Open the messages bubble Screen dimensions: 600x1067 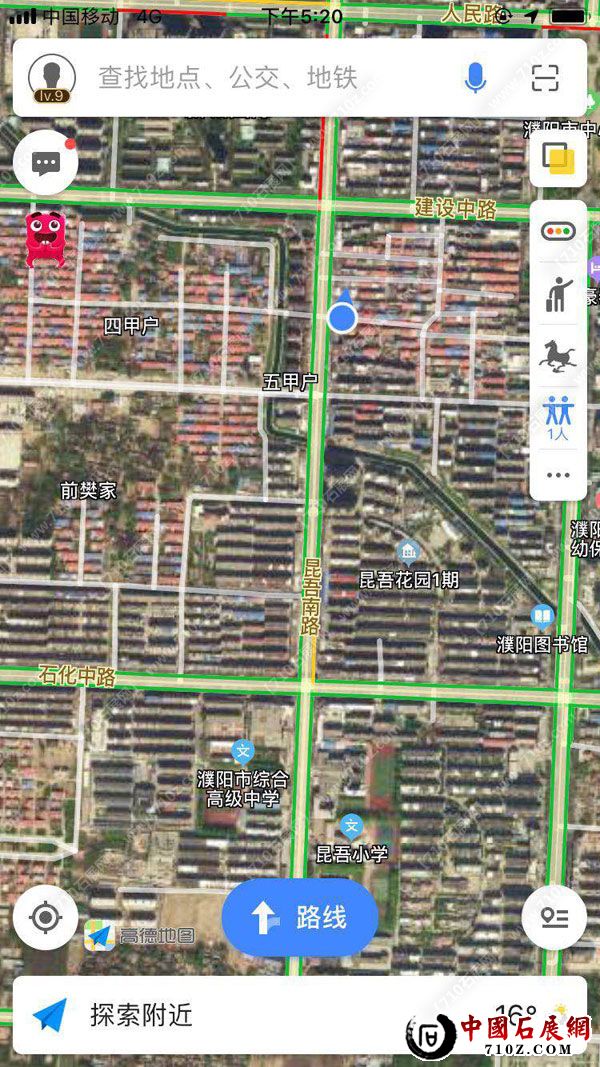(x=46, y=163)
